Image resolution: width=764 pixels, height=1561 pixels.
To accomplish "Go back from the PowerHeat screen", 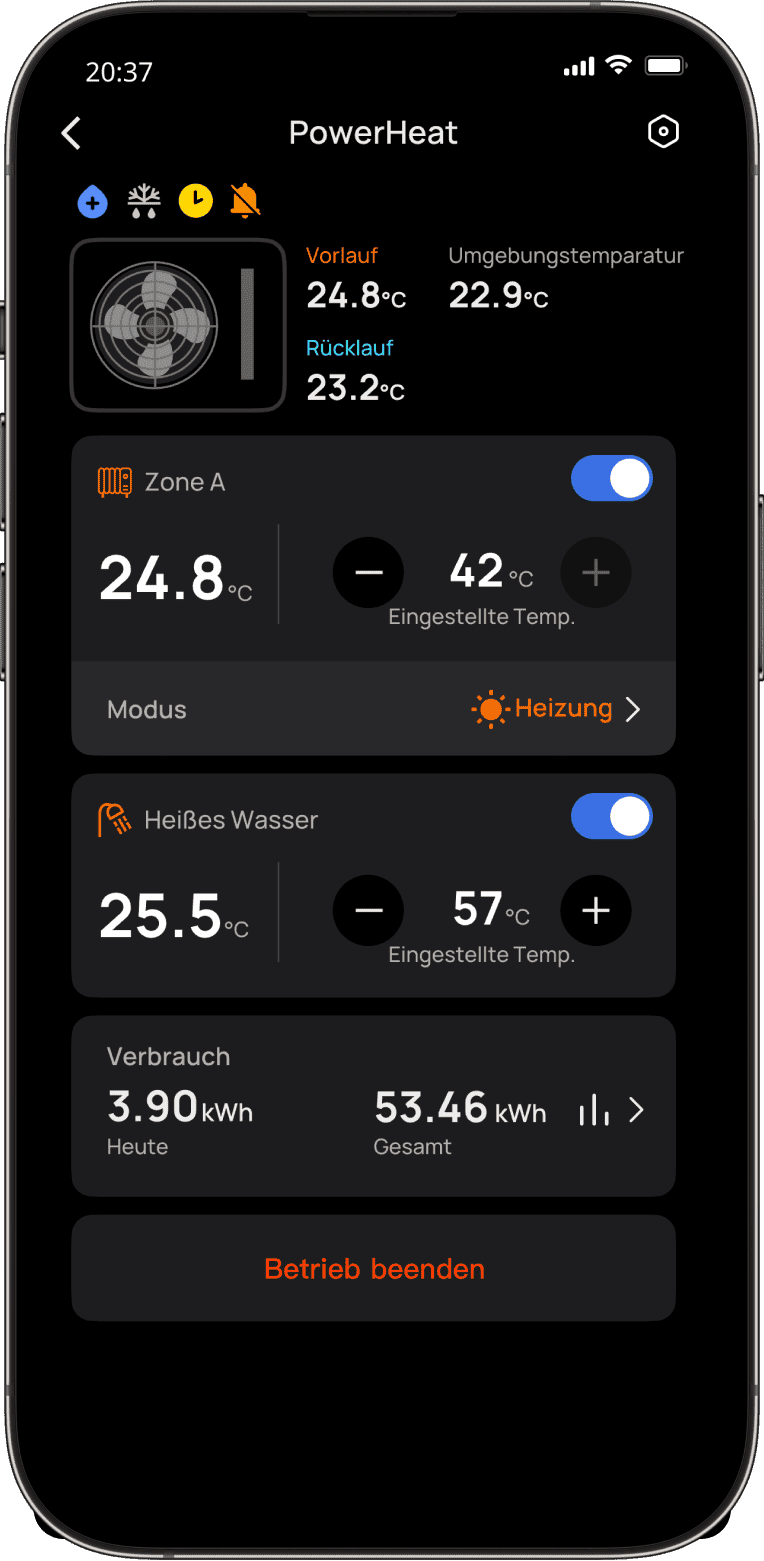I will pyautogui.click(x=71, y=133).
